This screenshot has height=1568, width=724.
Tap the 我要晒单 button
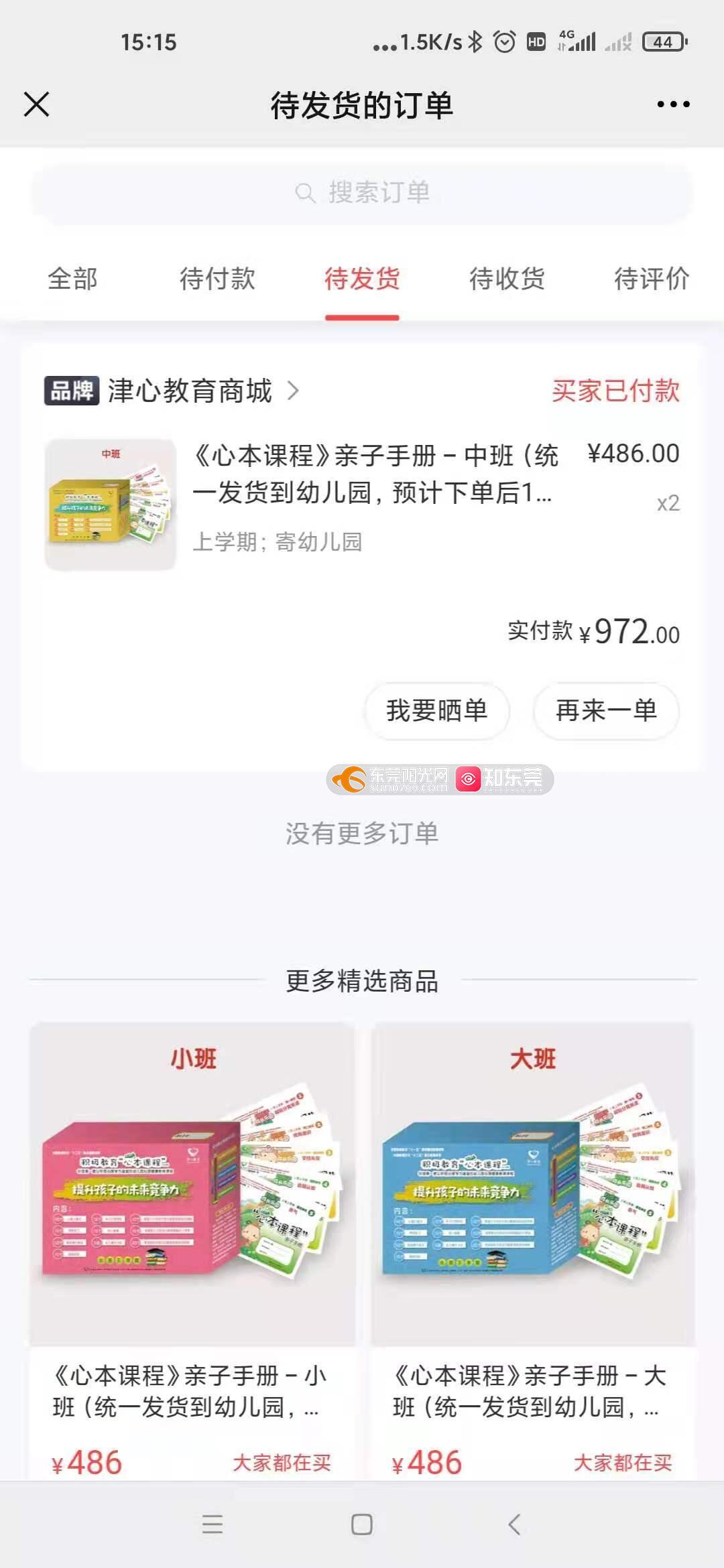click(x=437, y=711)
